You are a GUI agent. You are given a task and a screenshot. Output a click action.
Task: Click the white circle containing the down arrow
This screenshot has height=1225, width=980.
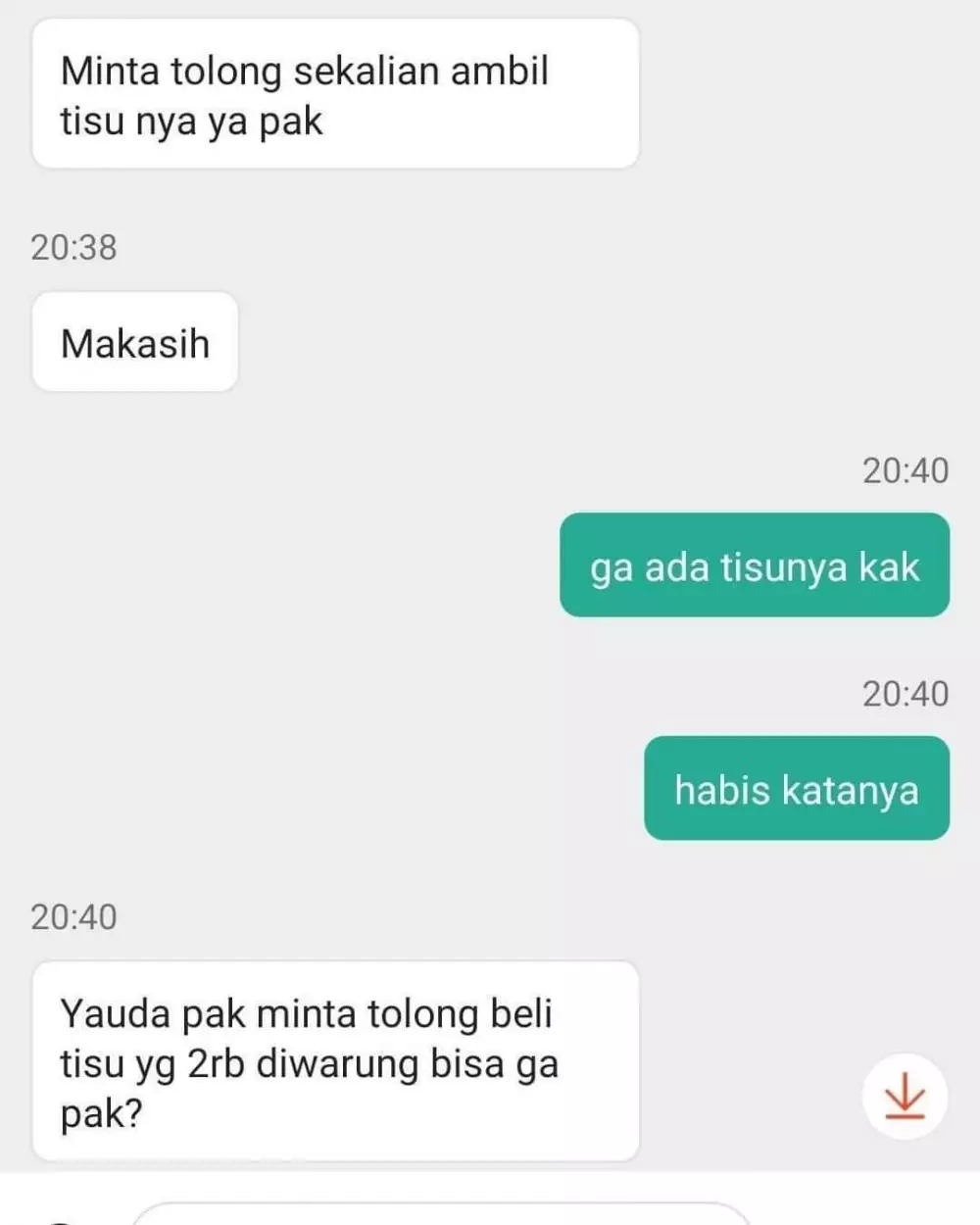[904, 1097]
